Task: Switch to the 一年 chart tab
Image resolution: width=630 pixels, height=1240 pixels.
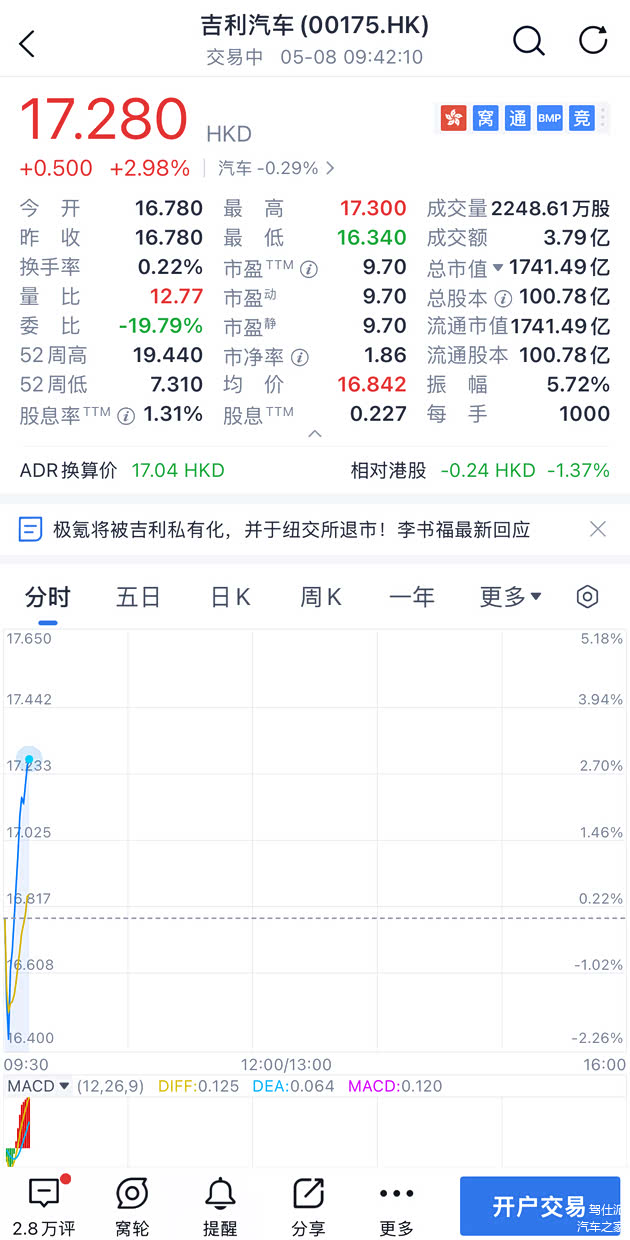Action: [x=411, y=597]
